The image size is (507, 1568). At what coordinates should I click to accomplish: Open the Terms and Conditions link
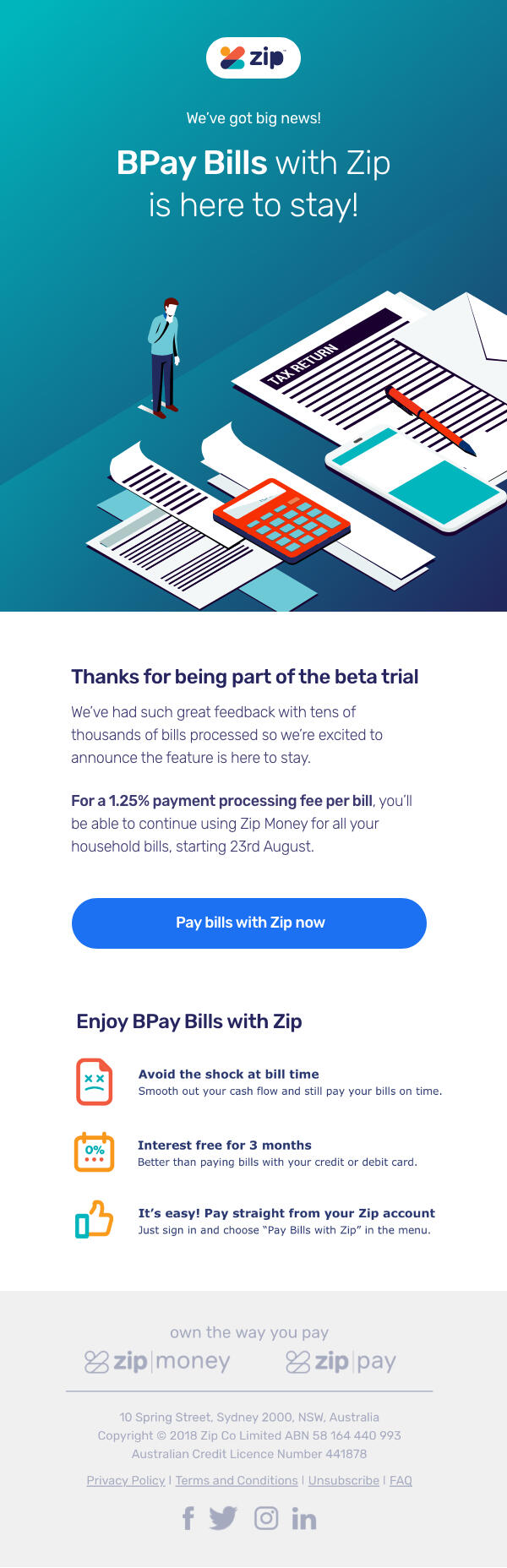(237, 1480)
